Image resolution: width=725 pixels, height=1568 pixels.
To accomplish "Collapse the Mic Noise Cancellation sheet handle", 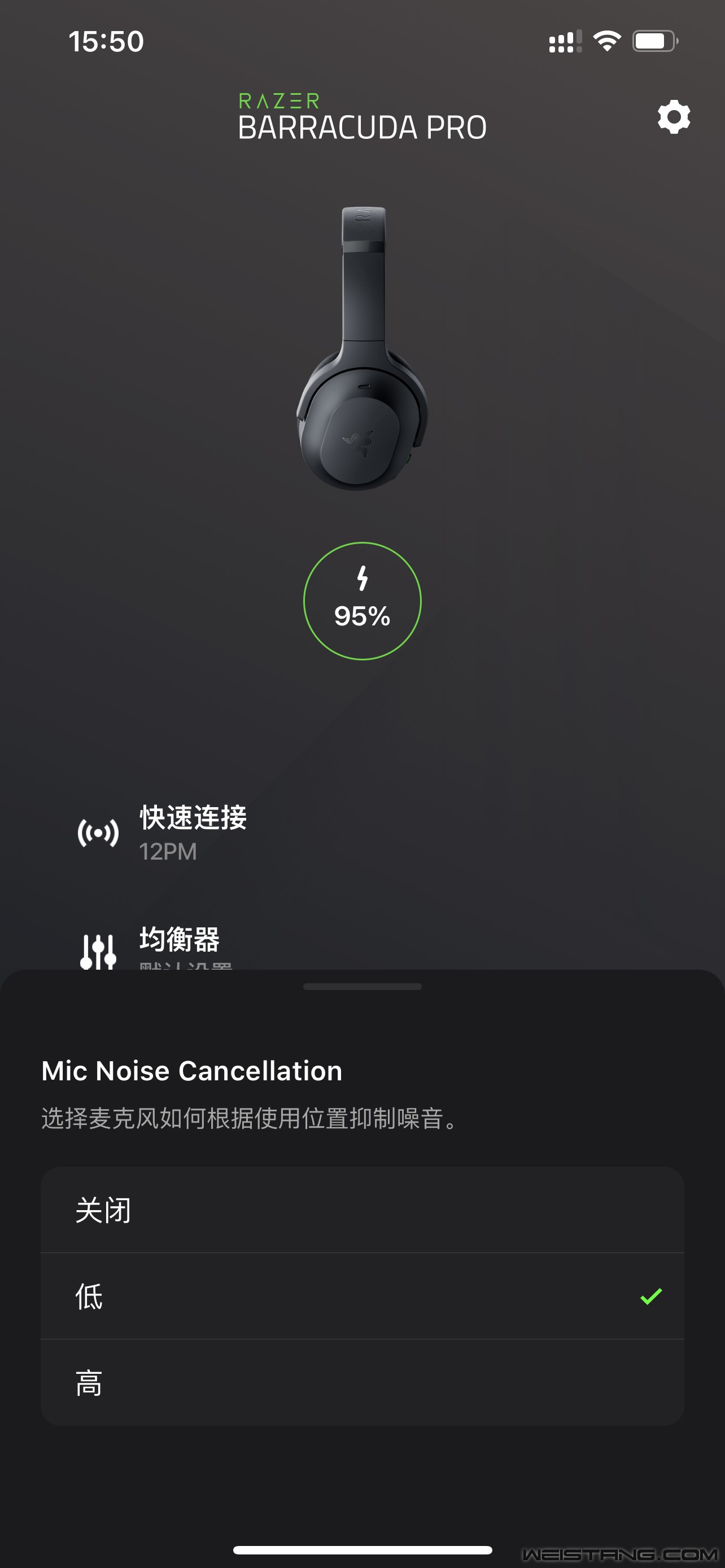I will pyautogui.click(x=362, y=987).
